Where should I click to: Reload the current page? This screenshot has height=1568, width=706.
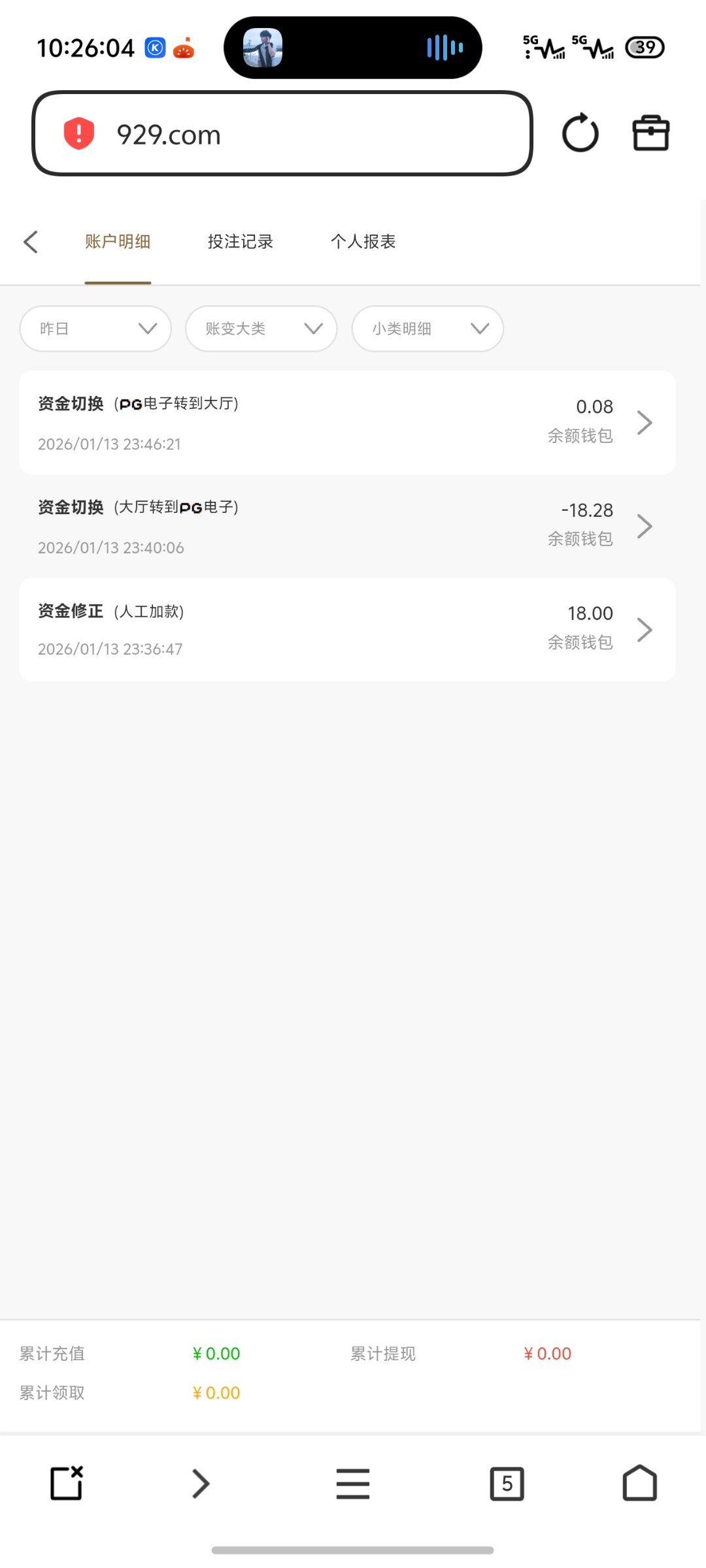pyautogui.click(x=580, y=133)
